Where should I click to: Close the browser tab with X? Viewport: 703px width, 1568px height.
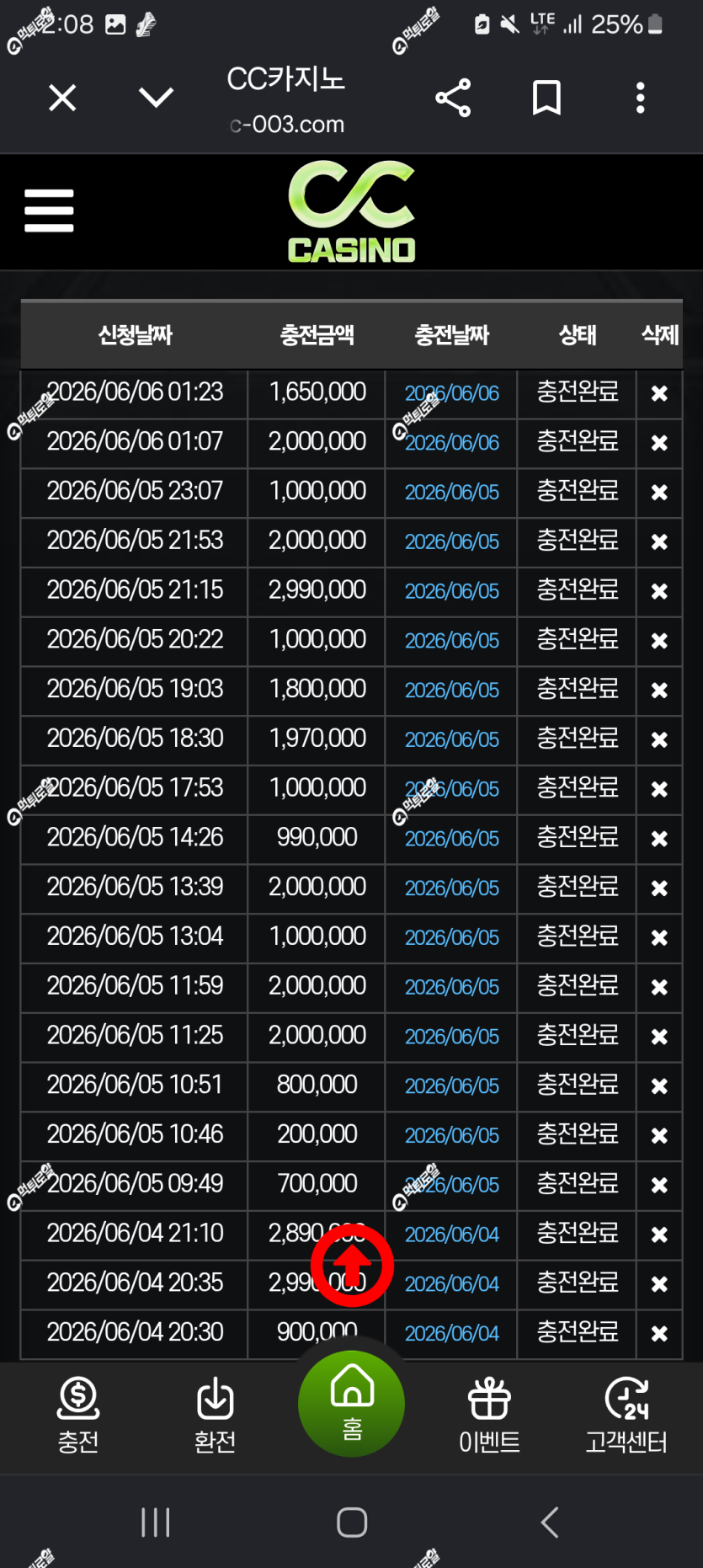click(x=62, y=98)
